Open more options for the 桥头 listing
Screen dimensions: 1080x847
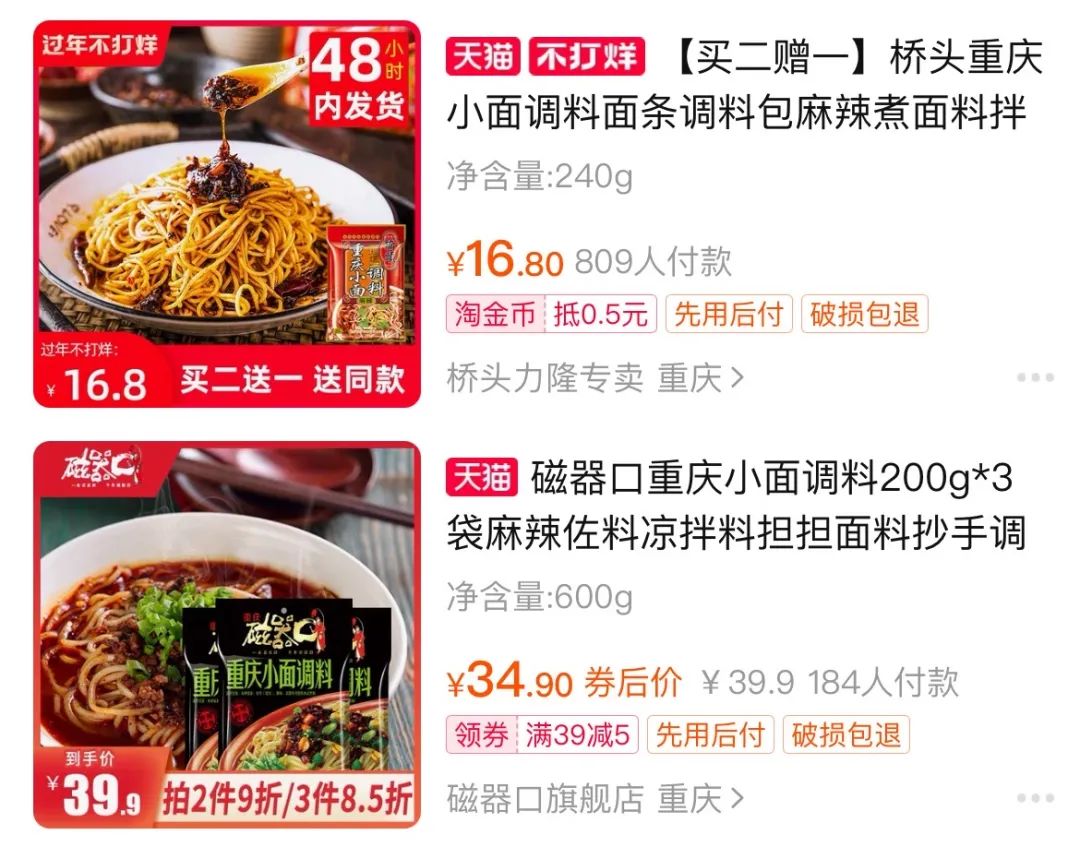[1034, 378]
